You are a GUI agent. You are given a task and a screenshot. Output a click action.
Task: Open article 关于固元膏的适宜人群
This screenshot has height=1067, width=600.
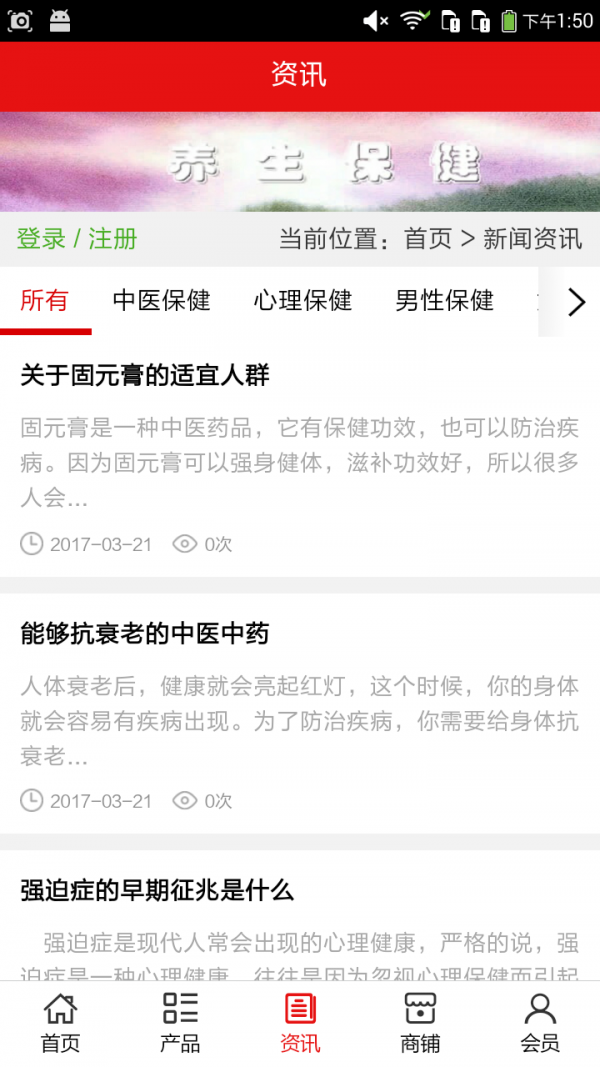tap(145, 376)
